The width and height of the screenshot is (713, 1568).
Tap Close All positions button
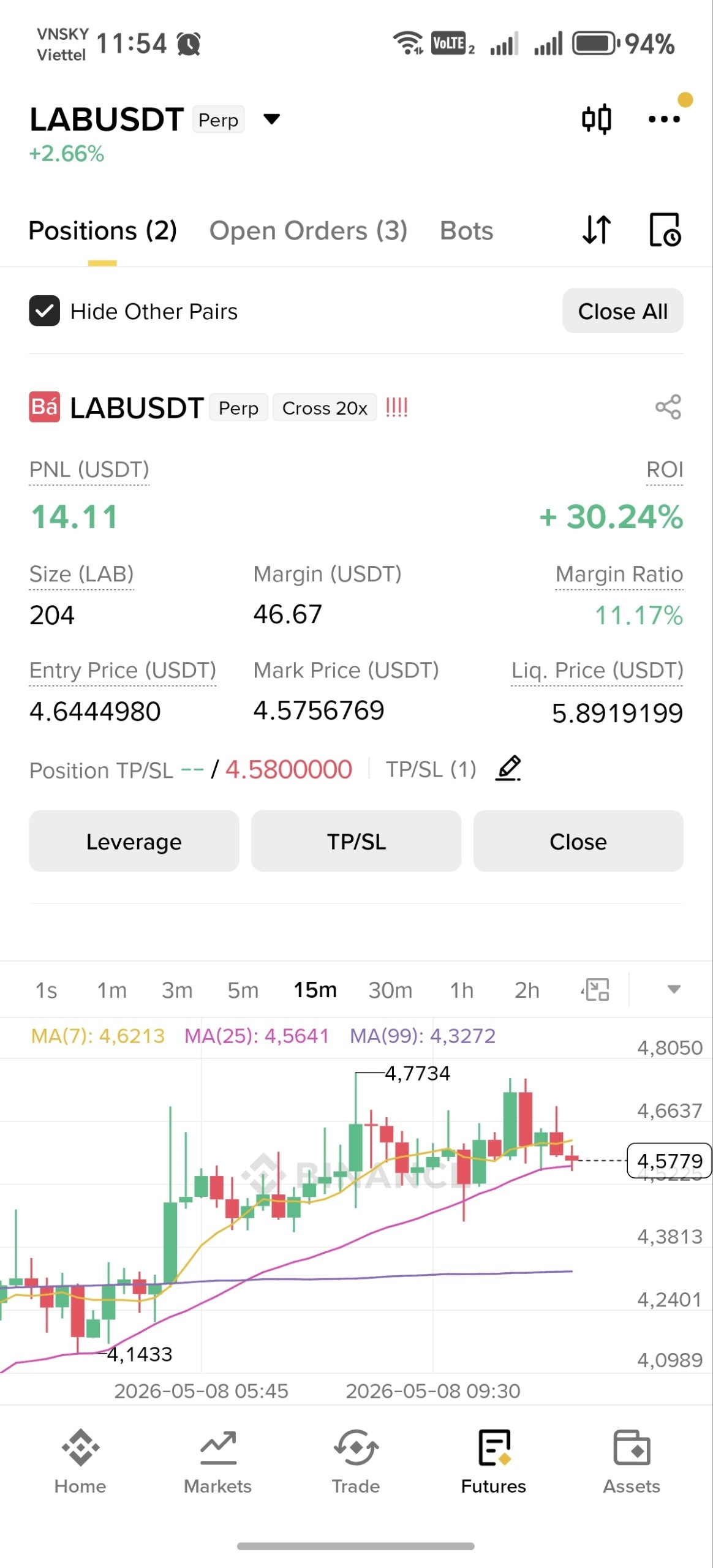[622, 311]
